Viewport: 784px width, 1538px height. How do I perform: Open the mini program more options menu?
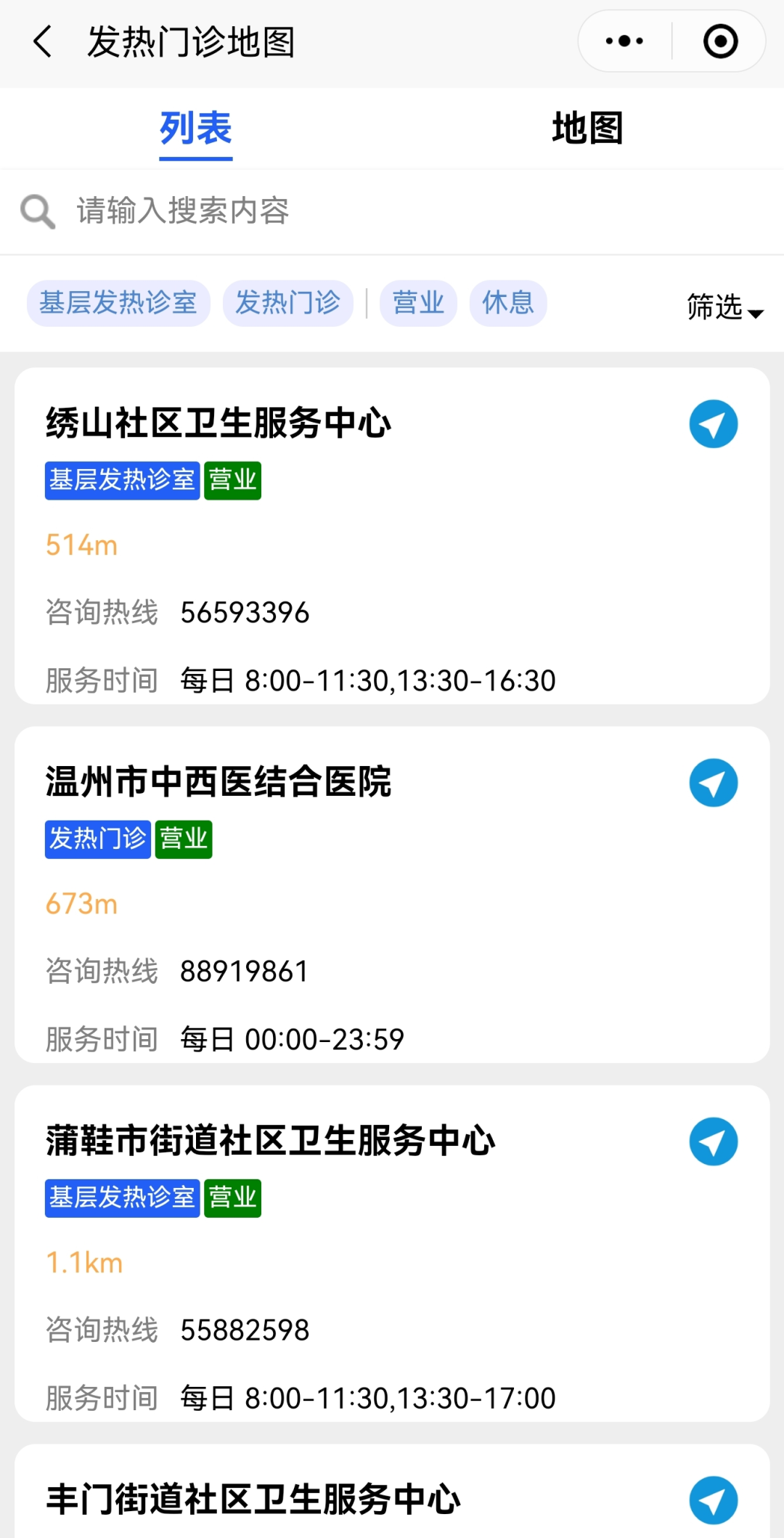tap(624, 41)
